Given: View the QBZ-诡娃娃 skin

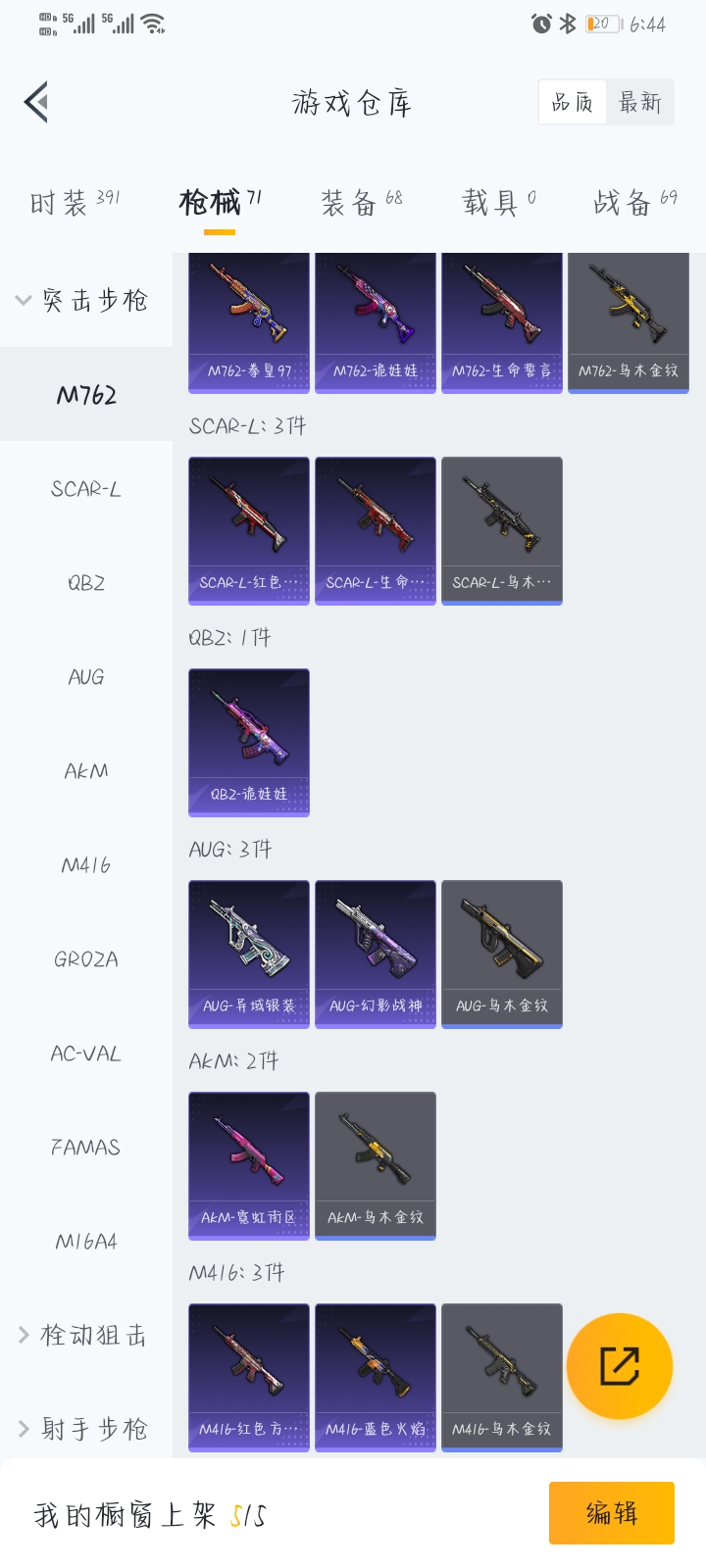Looking at the screenshot, I should 249,742.
